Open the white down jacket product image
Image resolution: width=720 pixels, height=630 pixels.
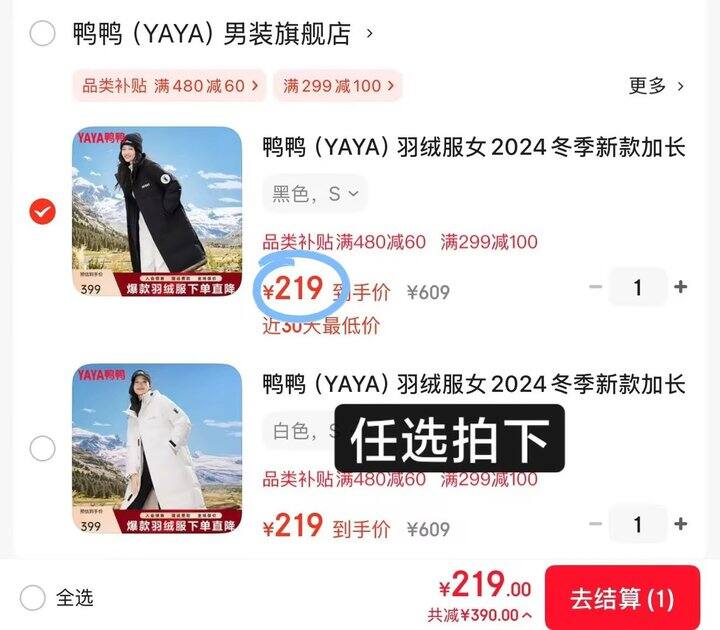(x=157, y=448)
